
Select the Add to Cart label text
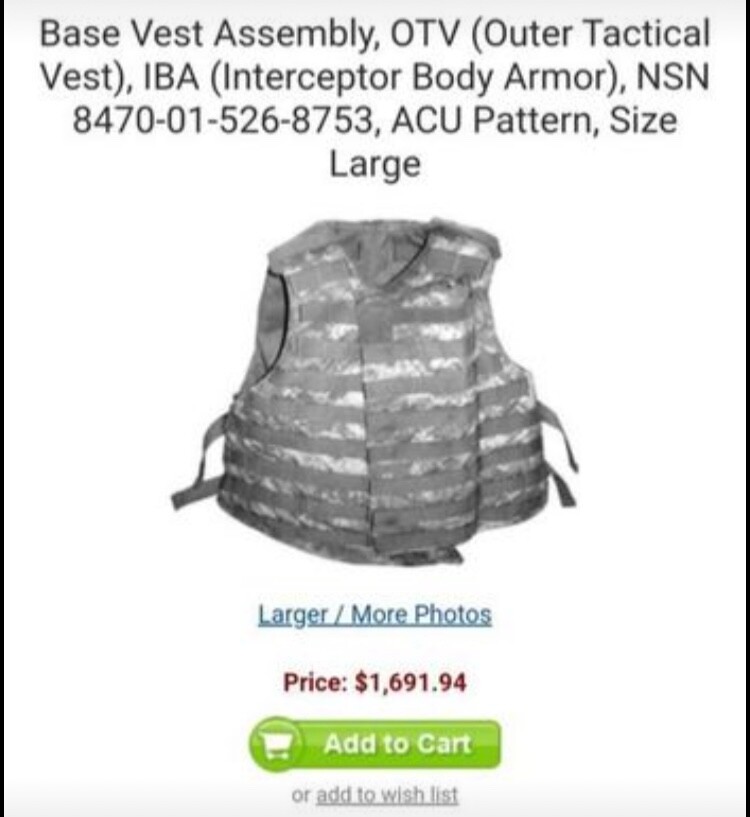400,743
